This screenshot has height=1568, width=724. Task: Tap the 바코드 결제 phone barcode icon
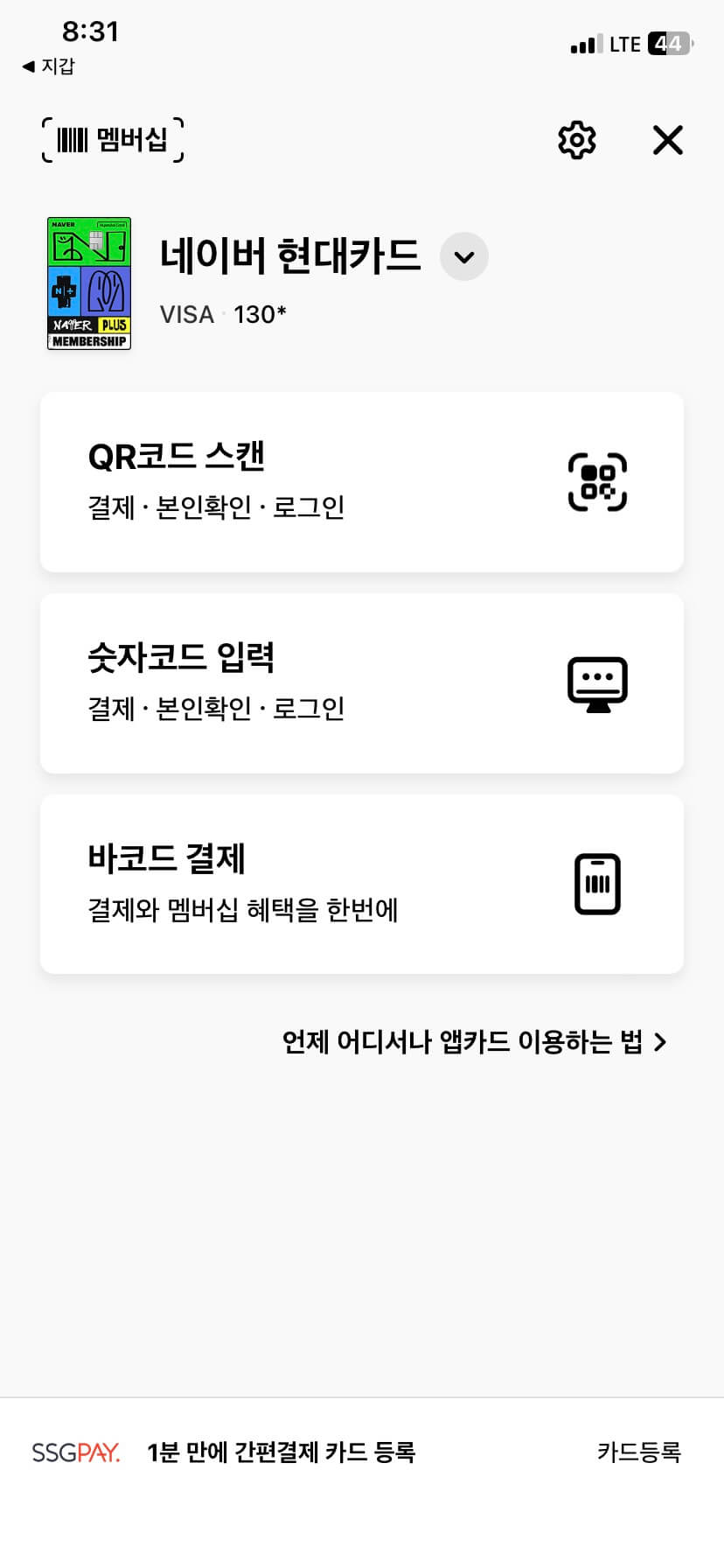pyautogui.click(x=597, y=884)
